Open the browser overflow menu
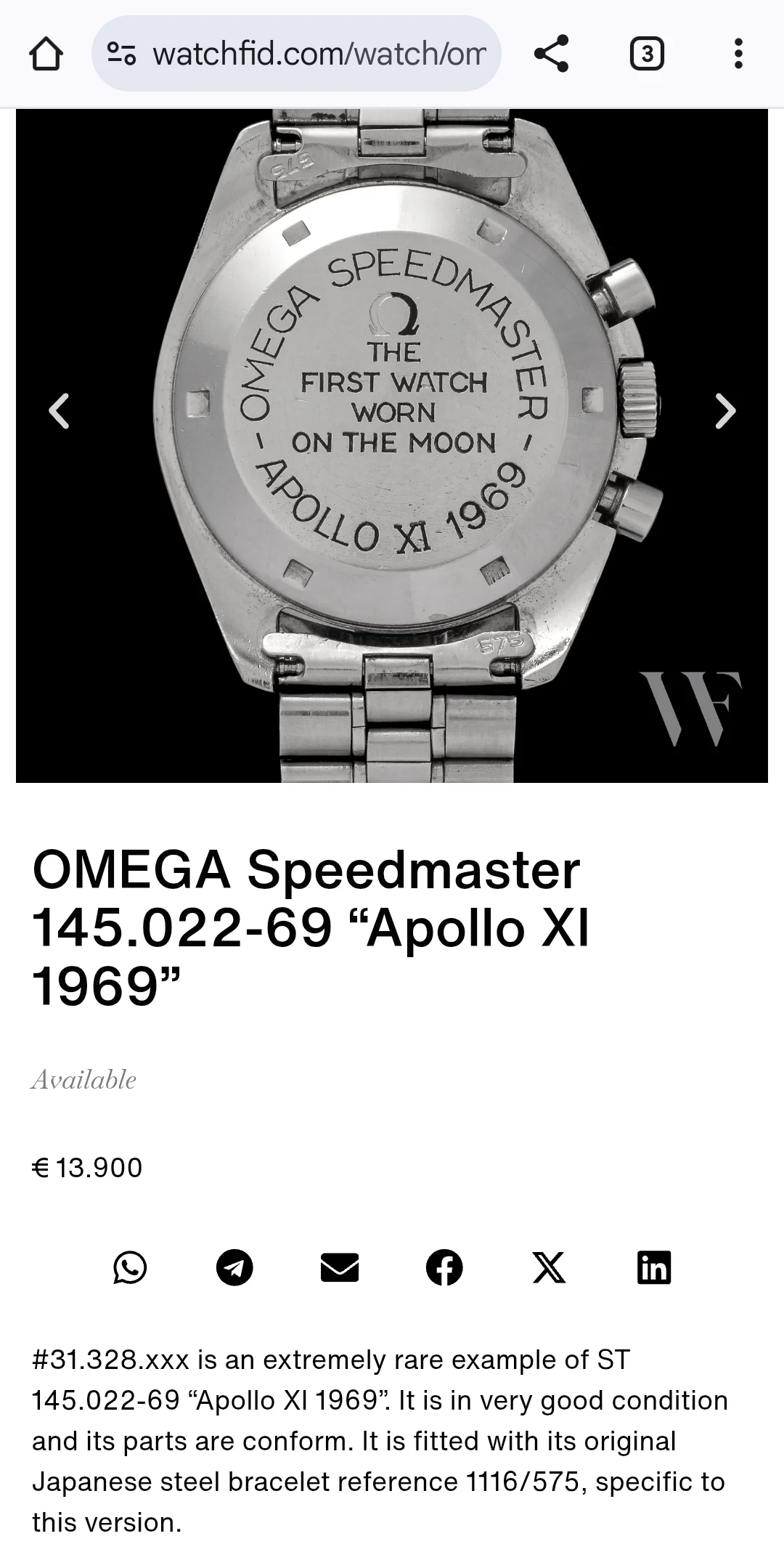The image size is (784, 1552). [738, 54]
